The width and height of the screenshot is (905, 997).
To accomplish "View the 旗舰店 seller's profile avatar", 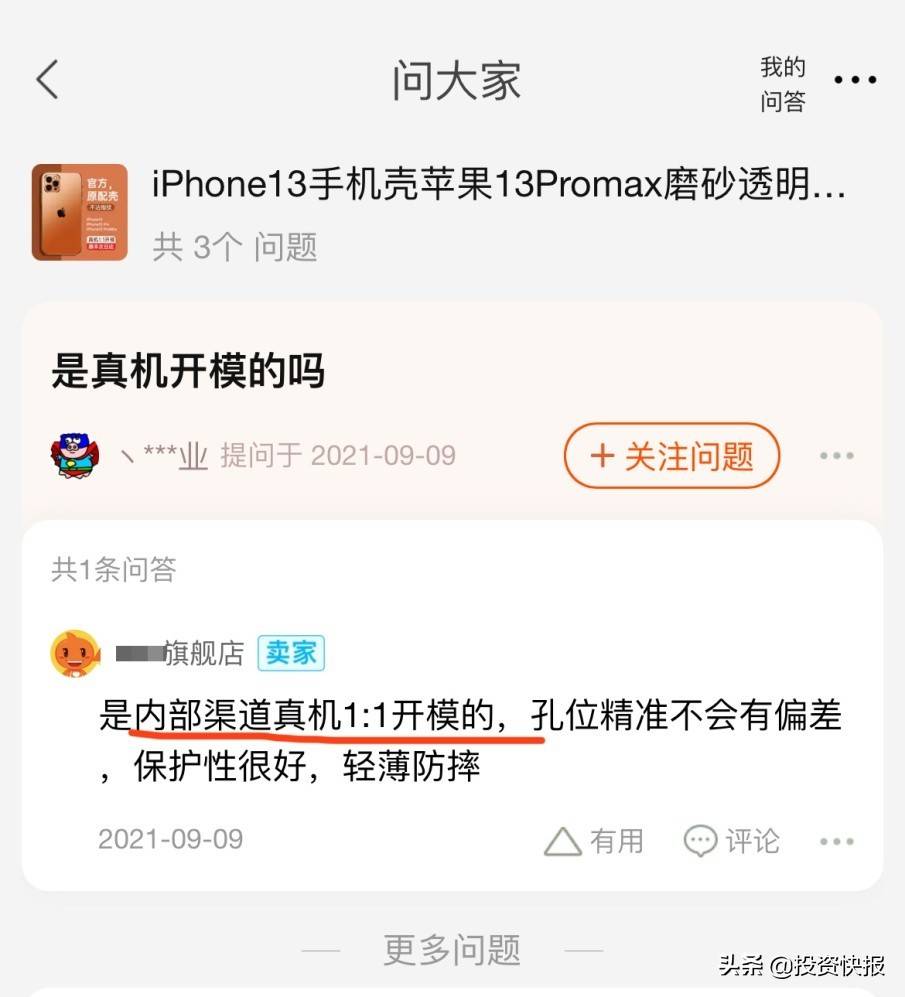I will click(75, 654).
